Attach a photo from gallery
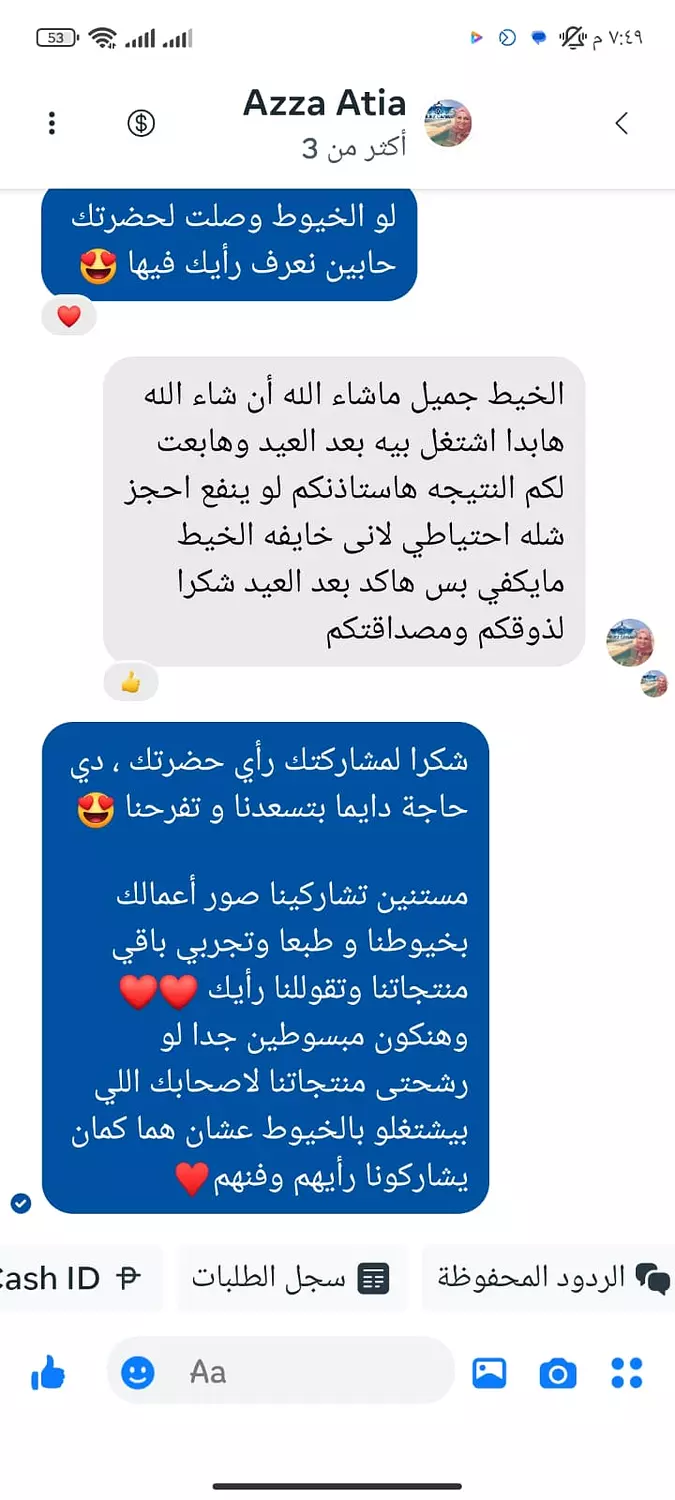Image resolution: width=675 pixels, height=1500 pixels. pos(489,1373)
